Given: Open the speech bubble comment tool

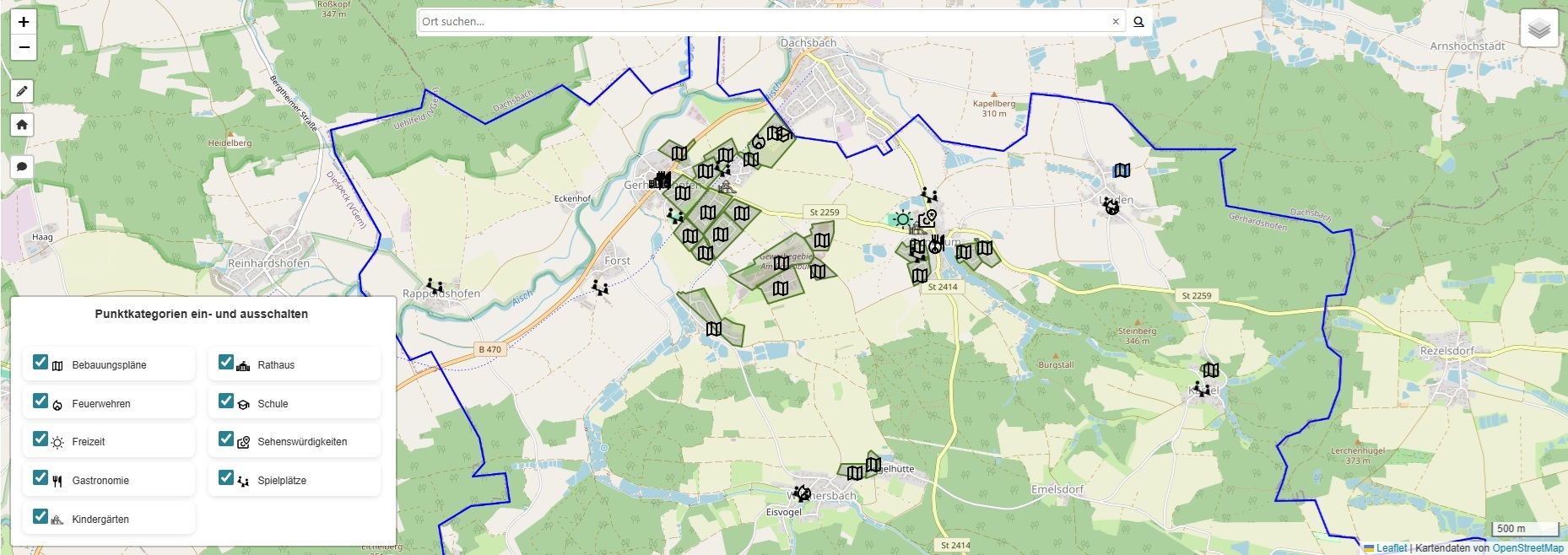Looking at the screenshot, I should pyautogui.click(x=22, y=166).
